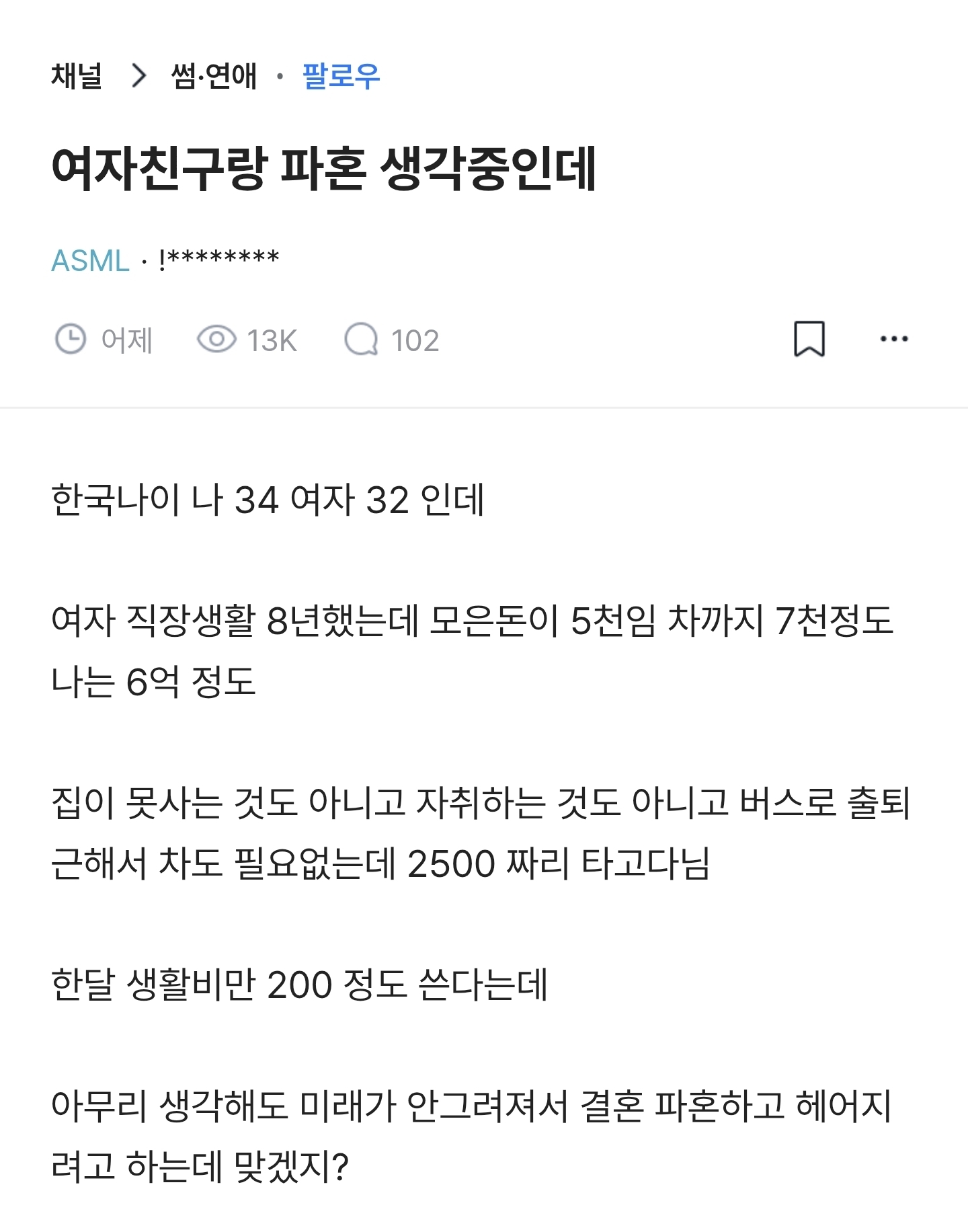Go to the 채널 breadcrumb
The width and height of the screenshot is (968, 1232).
pos(77,76)
